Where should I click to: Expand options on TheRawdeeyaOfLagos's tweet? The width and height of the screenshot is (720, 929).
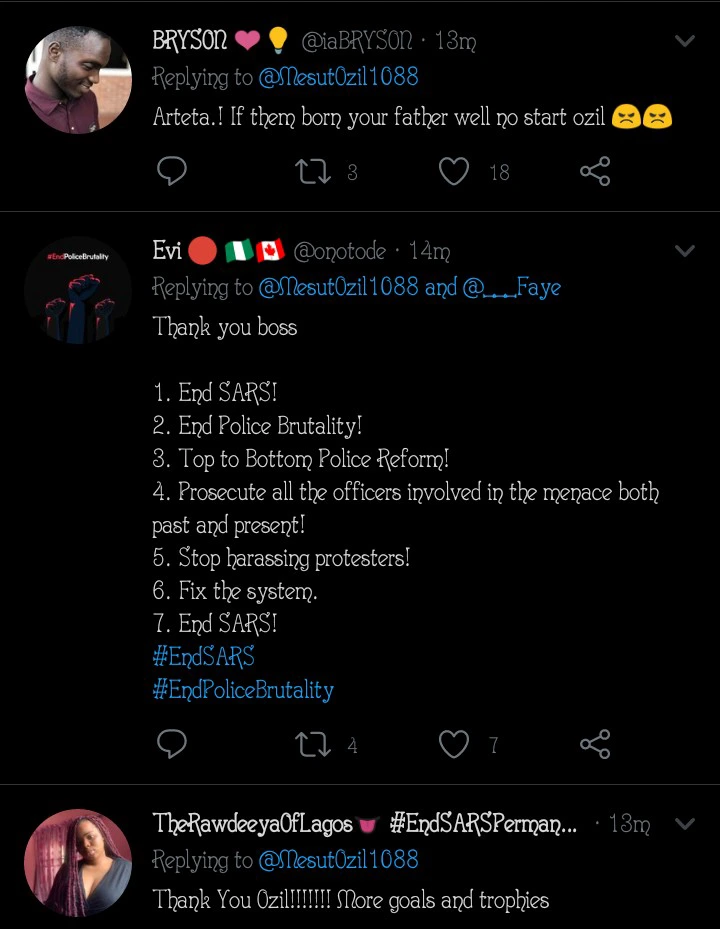[x=685, y=824]
